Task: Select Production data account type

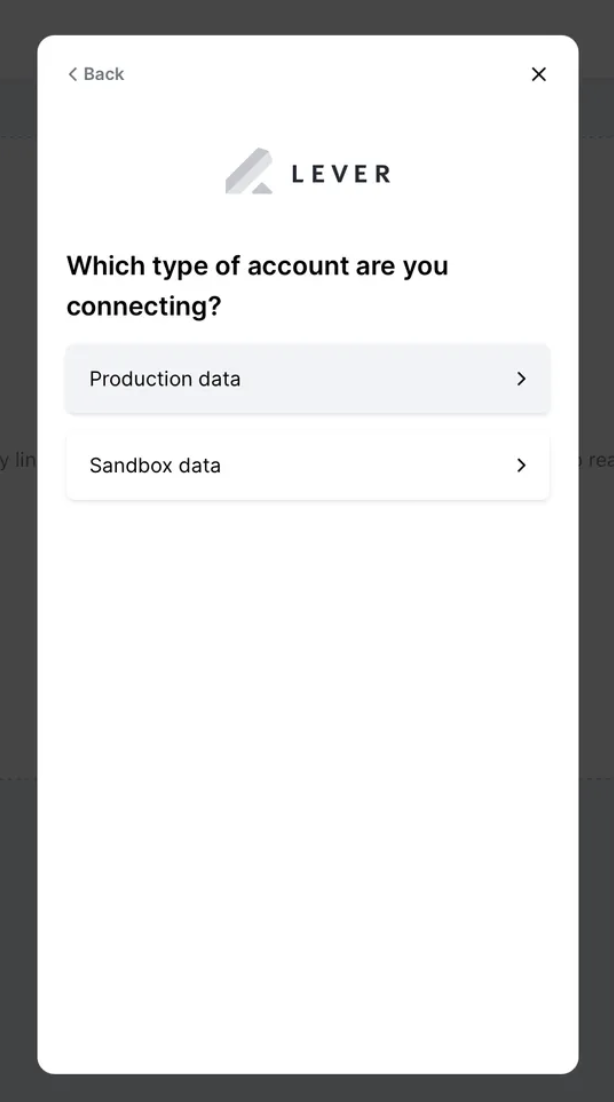Action: (x=308, y=379)
